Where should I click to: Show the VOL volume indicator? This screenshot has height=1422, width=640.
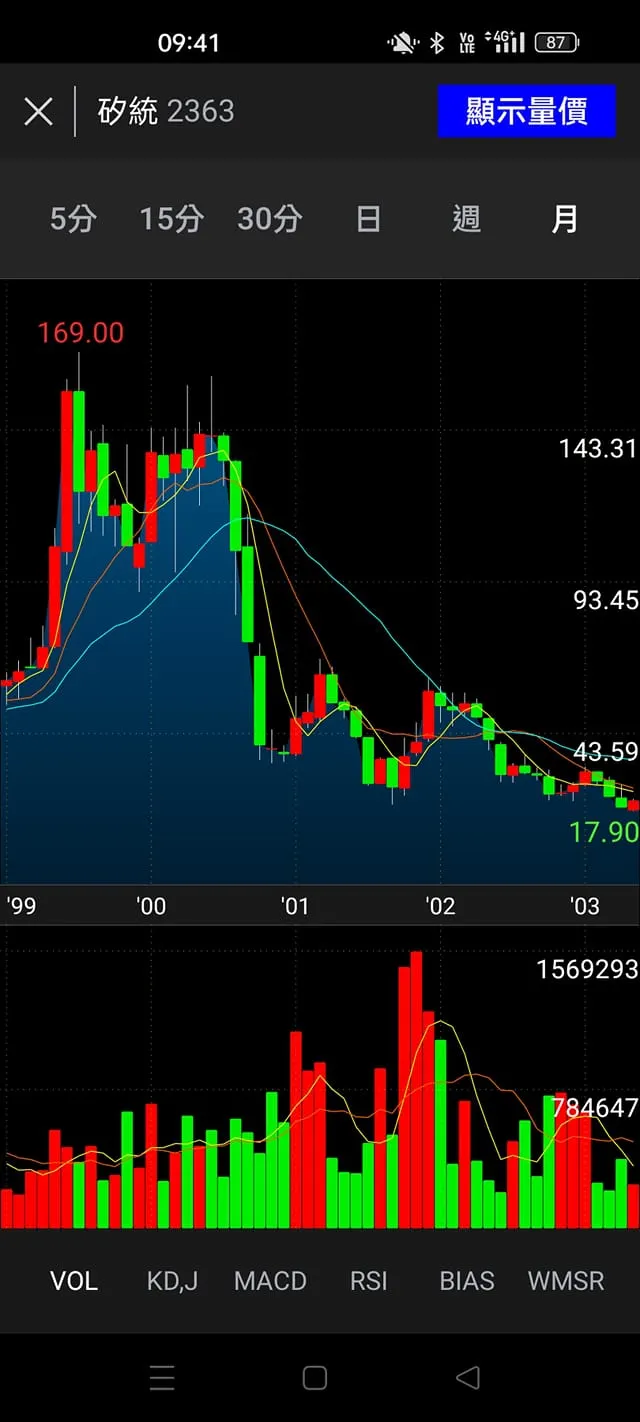click(74, 1281)
